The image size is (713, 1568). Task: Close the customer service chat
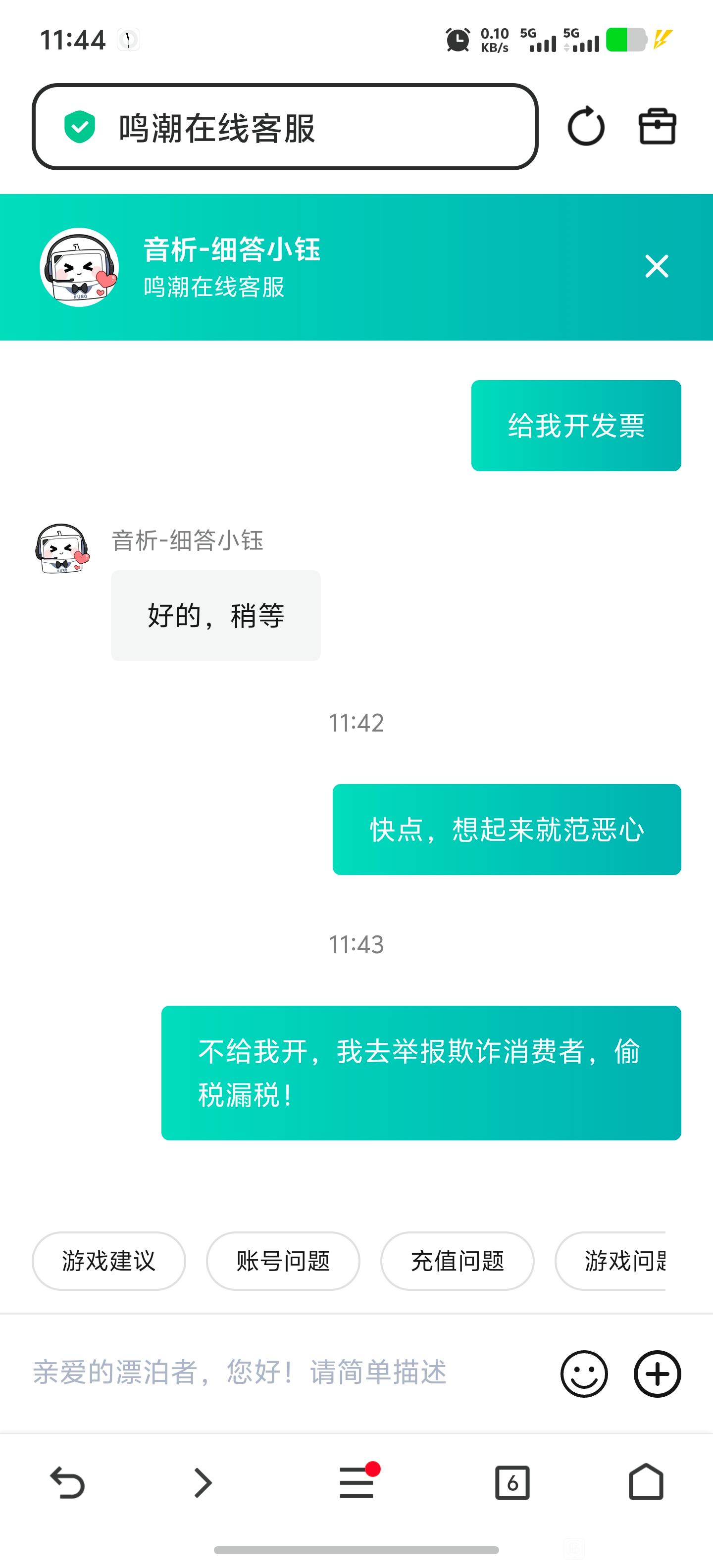click(657, 267)
